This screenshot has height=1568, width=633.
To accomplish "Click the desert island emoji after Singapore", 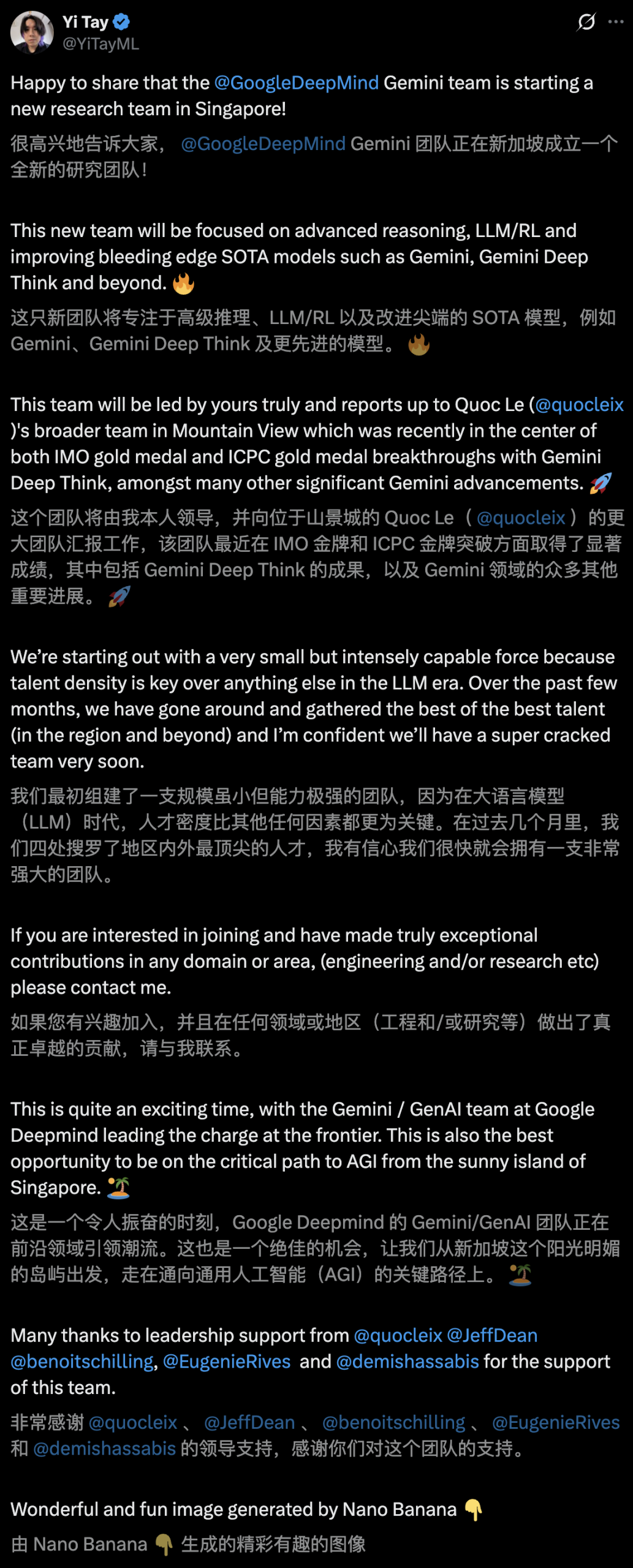I will point(118,1187).
